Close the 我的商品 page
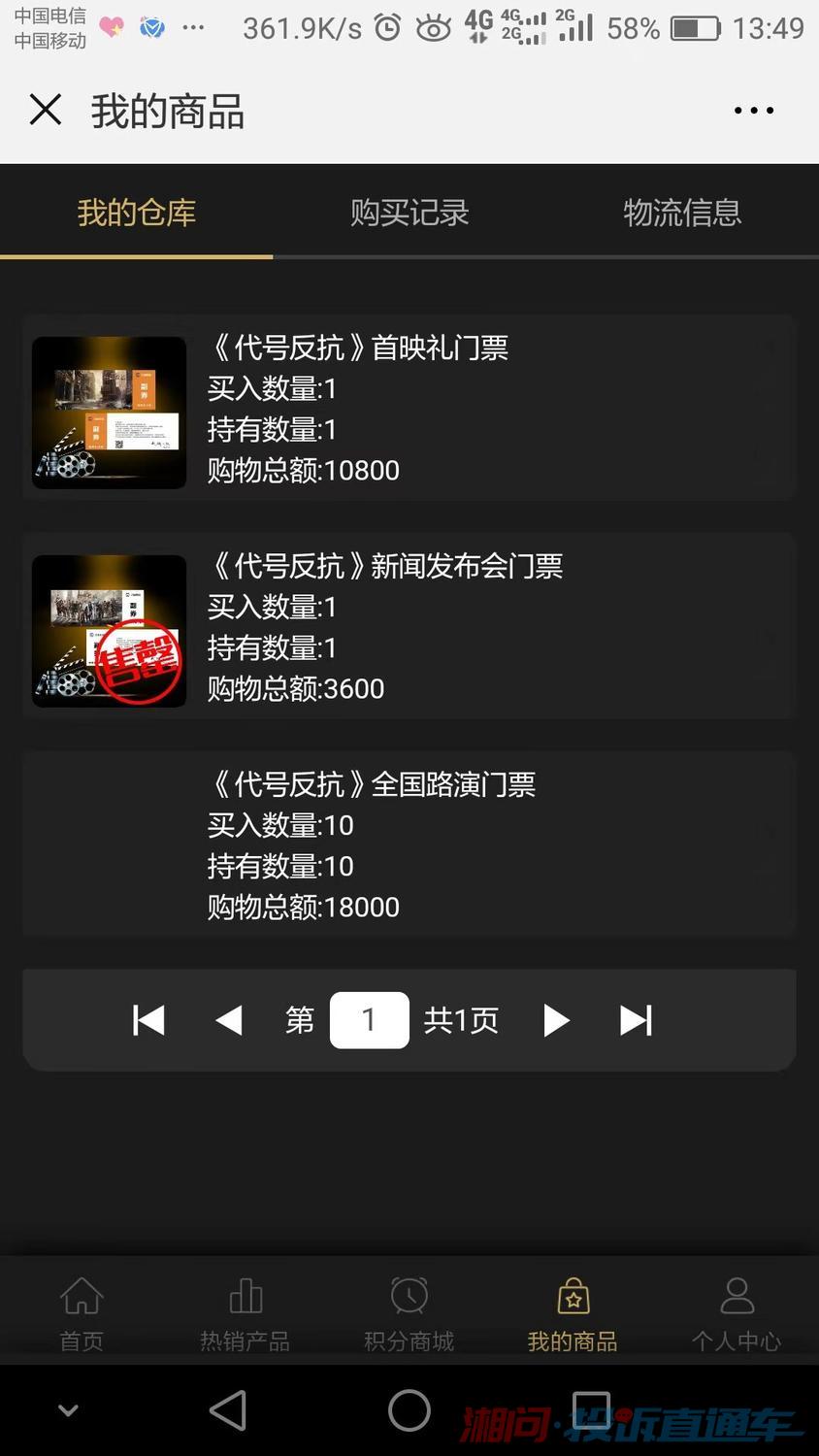Screen dimensions: 819x1456 pos(46,110)
